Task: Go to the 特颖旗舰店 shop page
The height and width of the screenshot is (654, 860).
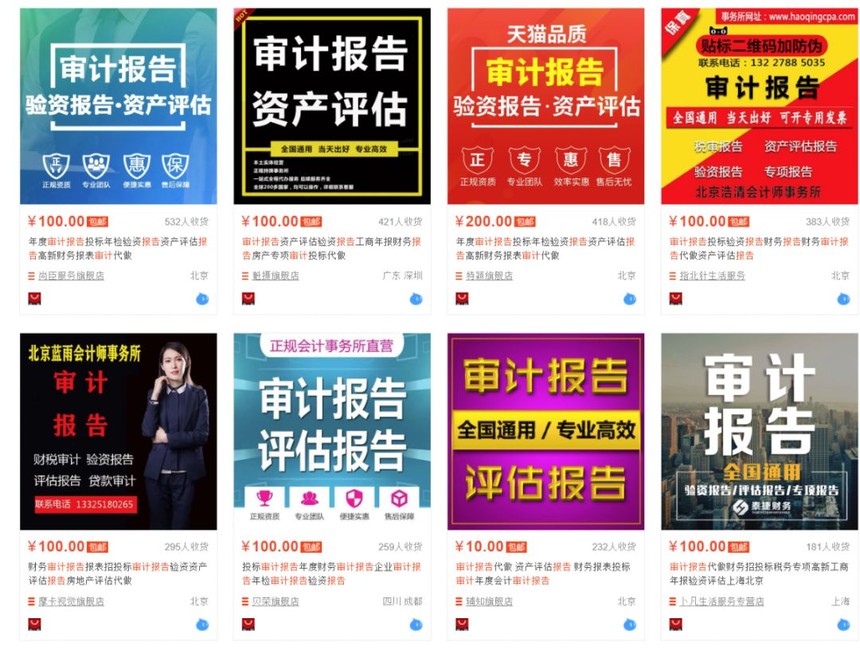Action: pos(489,276)
